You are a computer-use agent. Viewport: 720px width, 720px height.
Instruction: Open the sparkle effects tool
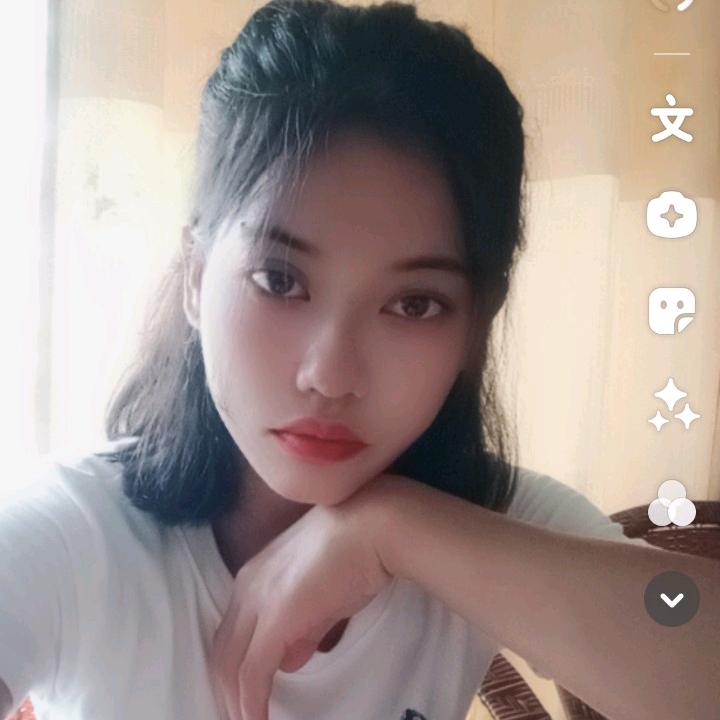coord(673,405)
